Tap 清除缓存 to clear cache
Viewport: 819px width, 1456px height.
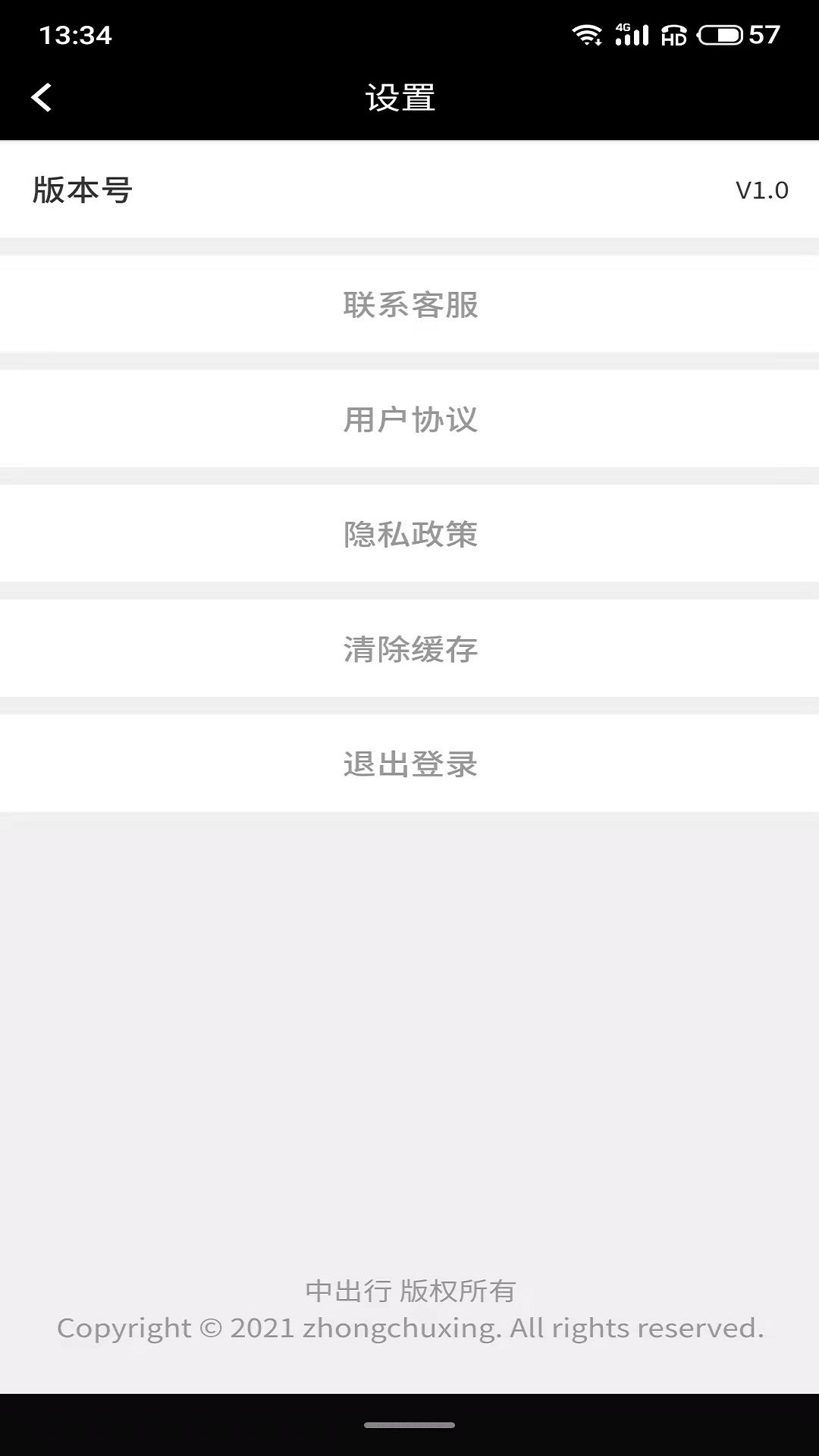(x=409, y=649)
